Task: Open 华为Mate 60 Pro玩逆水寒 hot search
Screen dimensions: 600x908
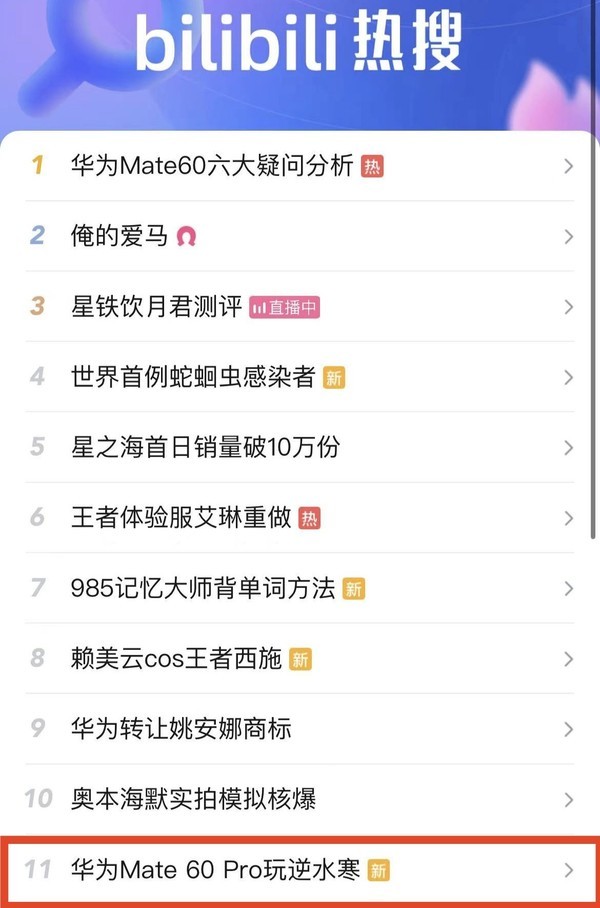Action: (215, 870)
